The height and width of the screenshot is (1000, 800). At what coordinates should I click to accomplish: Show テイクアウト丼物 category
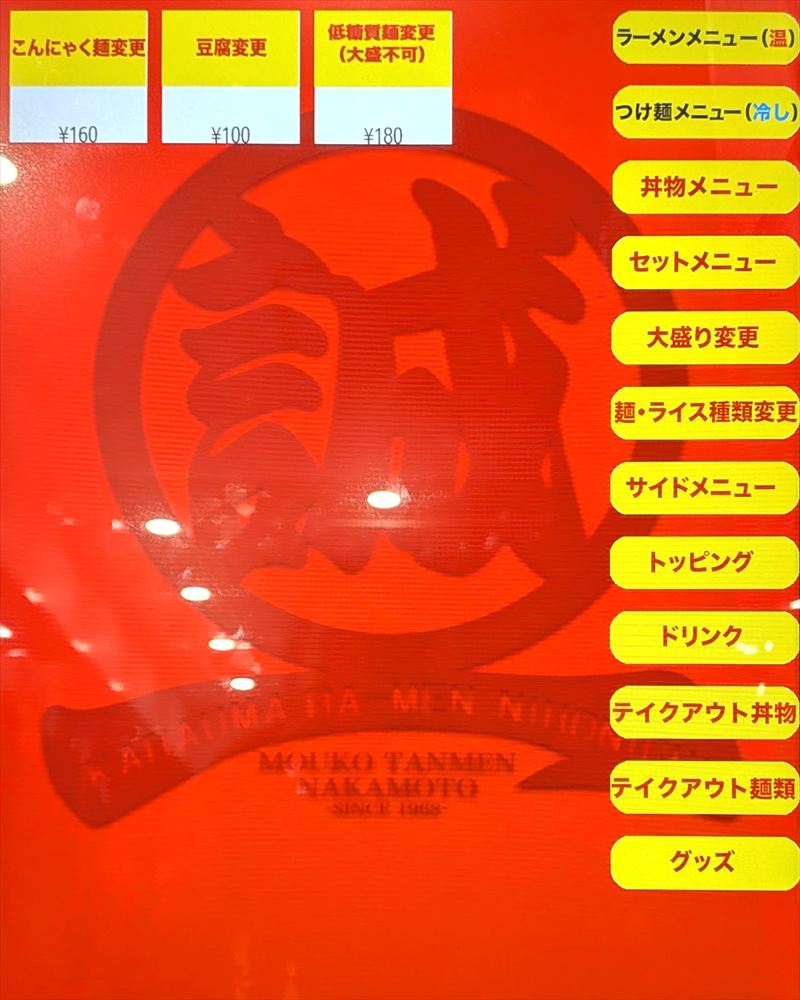point(704,712)
